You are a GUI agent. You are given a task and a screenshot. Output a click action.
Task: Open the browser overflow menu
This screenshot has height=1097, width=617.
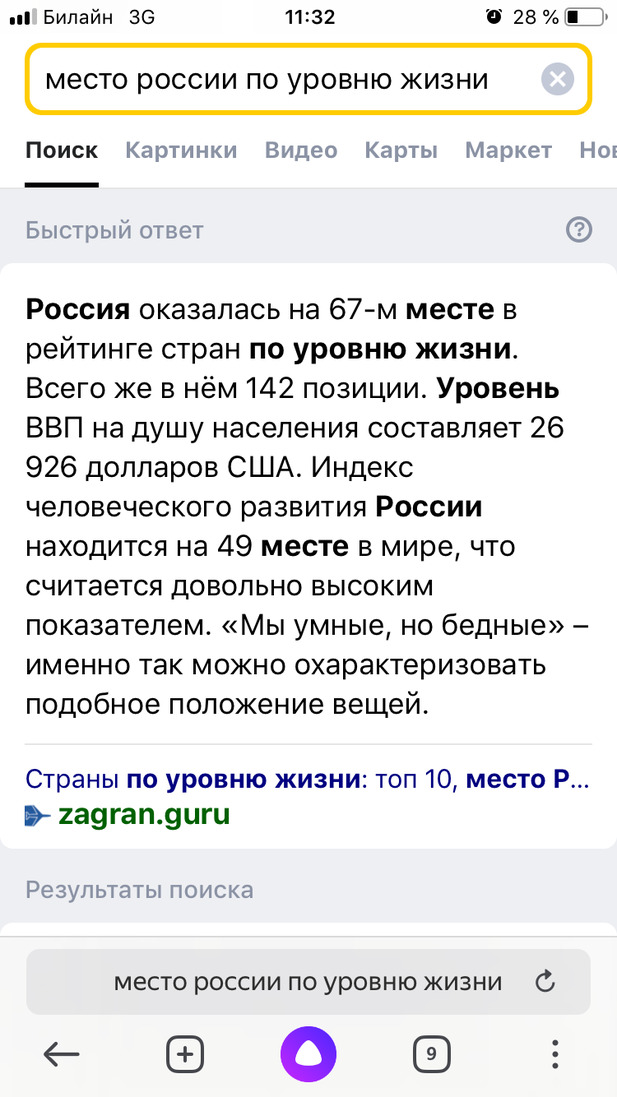click(555, 1053)
